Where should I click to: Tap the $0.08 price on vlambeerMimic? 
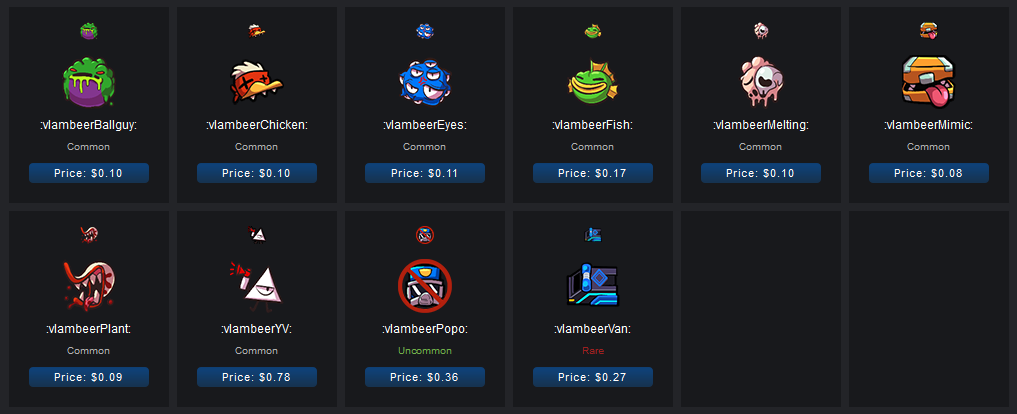(929, 173)
